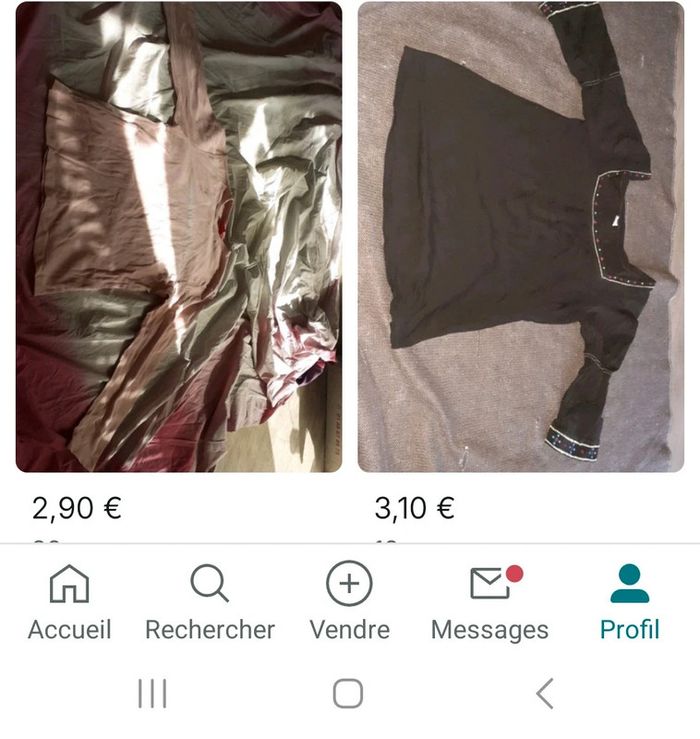This screenshot has width=700, height=739.
Task: Tap the system back button
Action: 544,693
